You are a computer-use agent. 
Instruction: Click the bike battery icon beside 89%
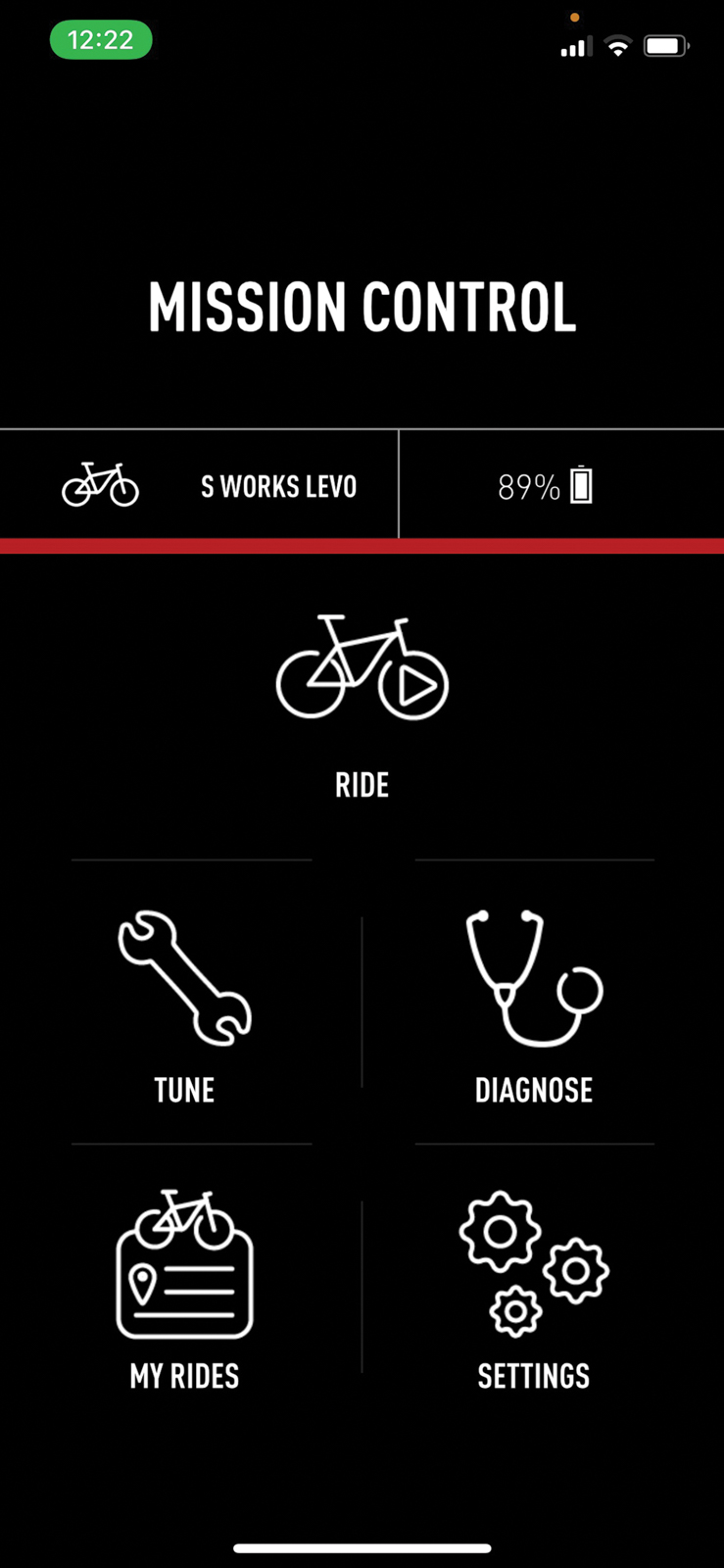(580, 483)
